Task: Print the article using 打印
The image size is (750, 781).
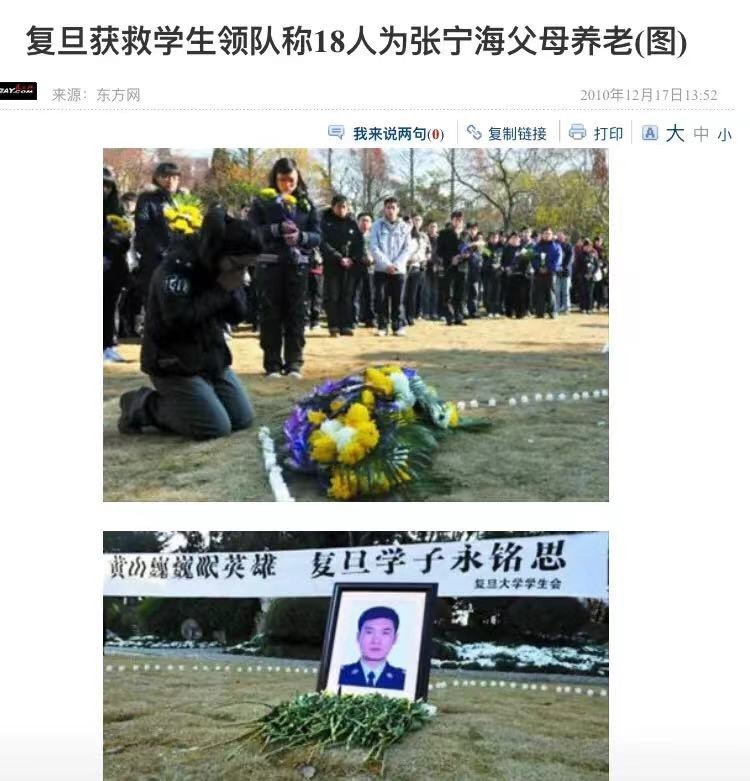Action: point(607,134)
